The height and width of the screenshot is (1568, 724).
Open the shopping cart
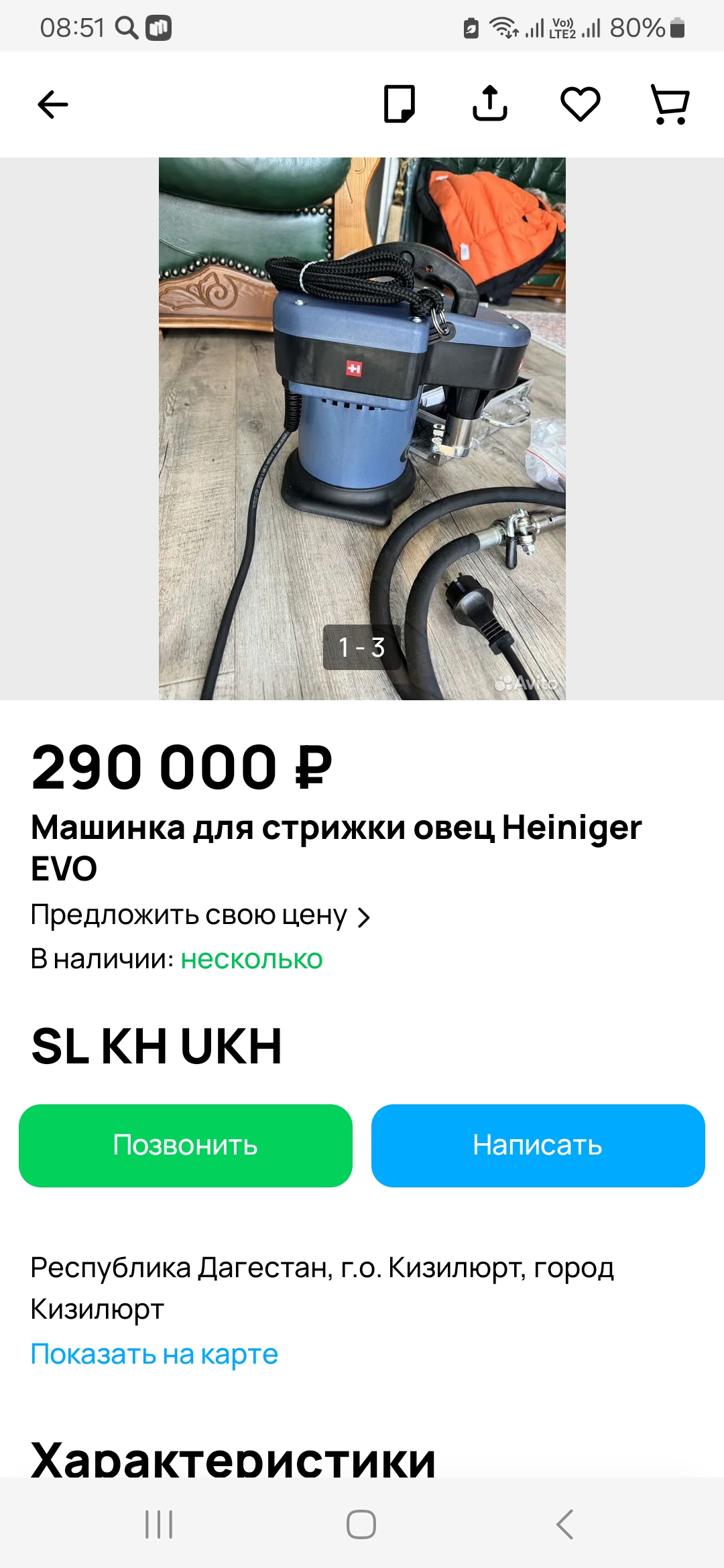(670, 104)
